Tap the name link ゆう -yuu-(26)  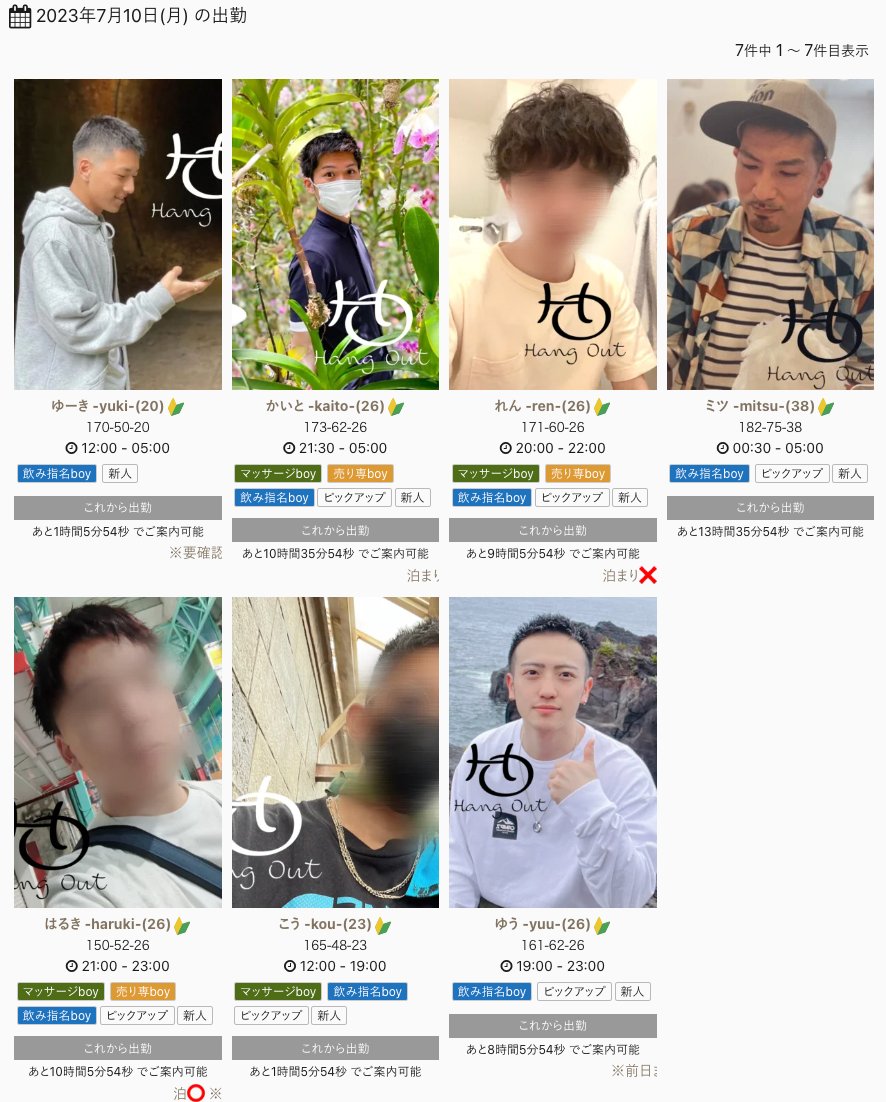point(543,924)
